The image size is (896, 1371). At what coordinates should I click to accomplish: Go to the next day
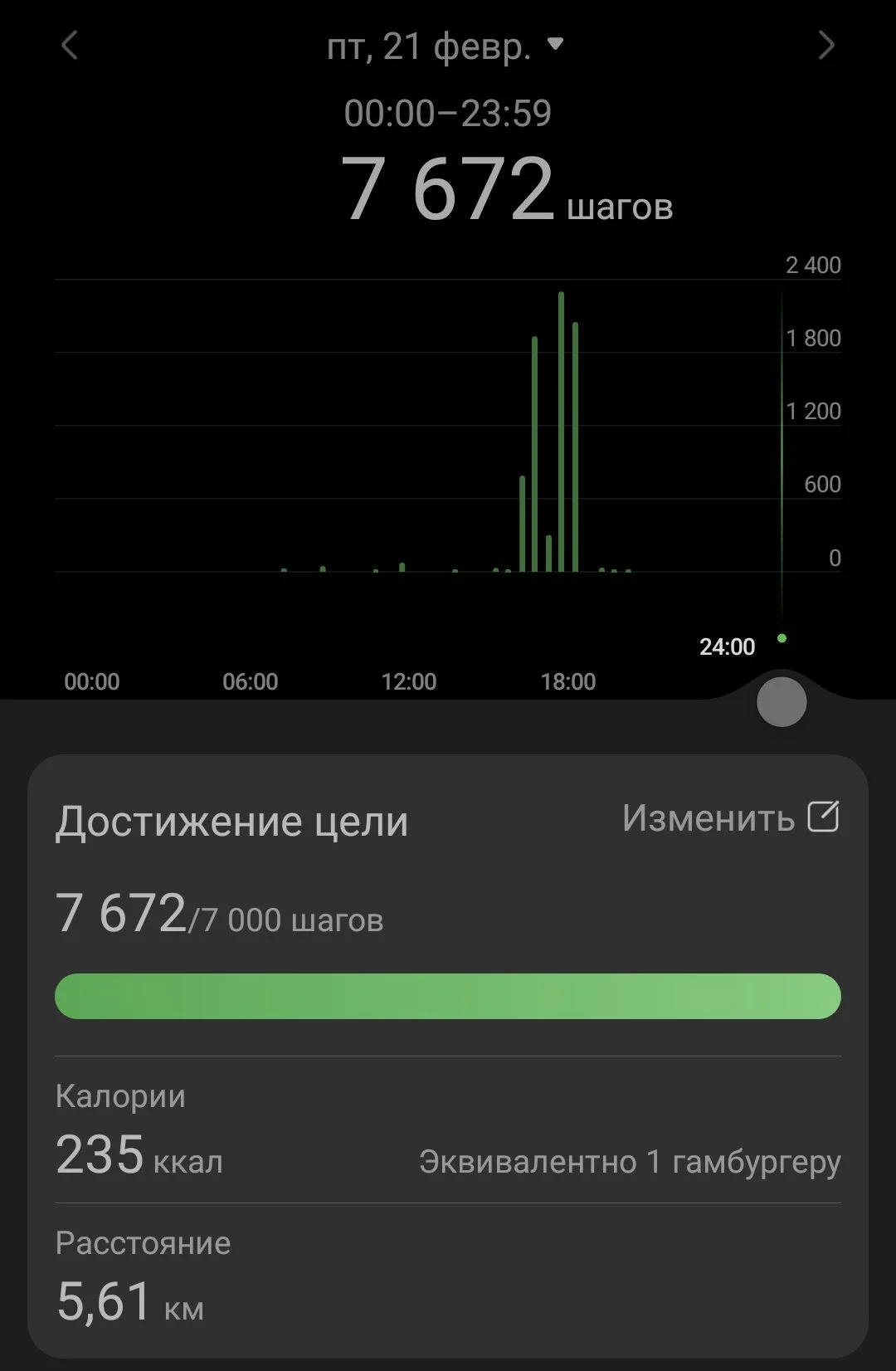(x=825, y=46)
